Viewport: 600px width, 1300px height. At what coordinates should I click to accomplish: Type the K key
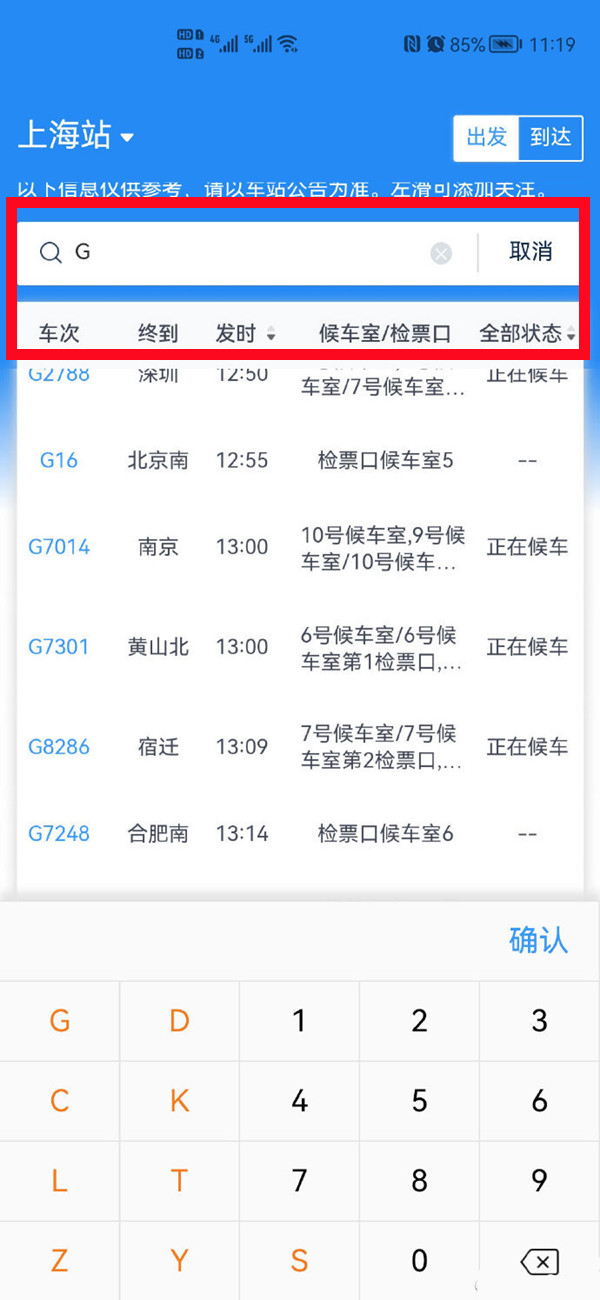(179, 1101)
